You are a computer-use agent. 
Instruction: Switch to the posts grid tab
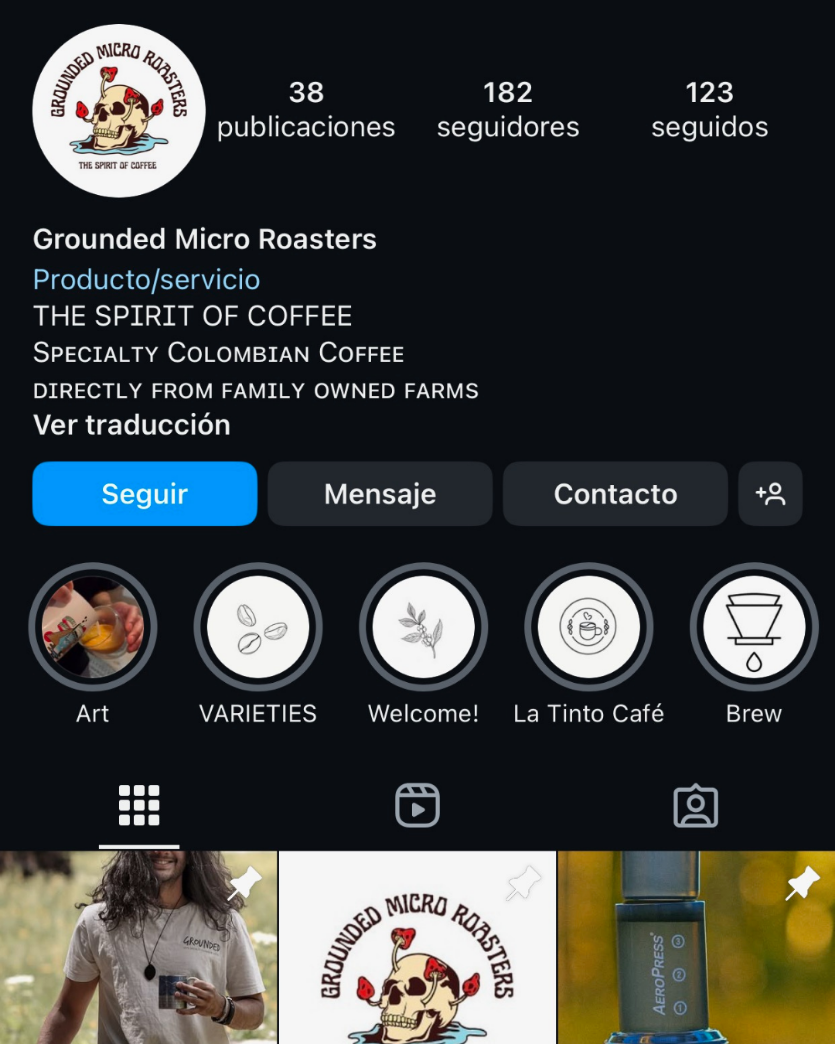click(139, 805)
